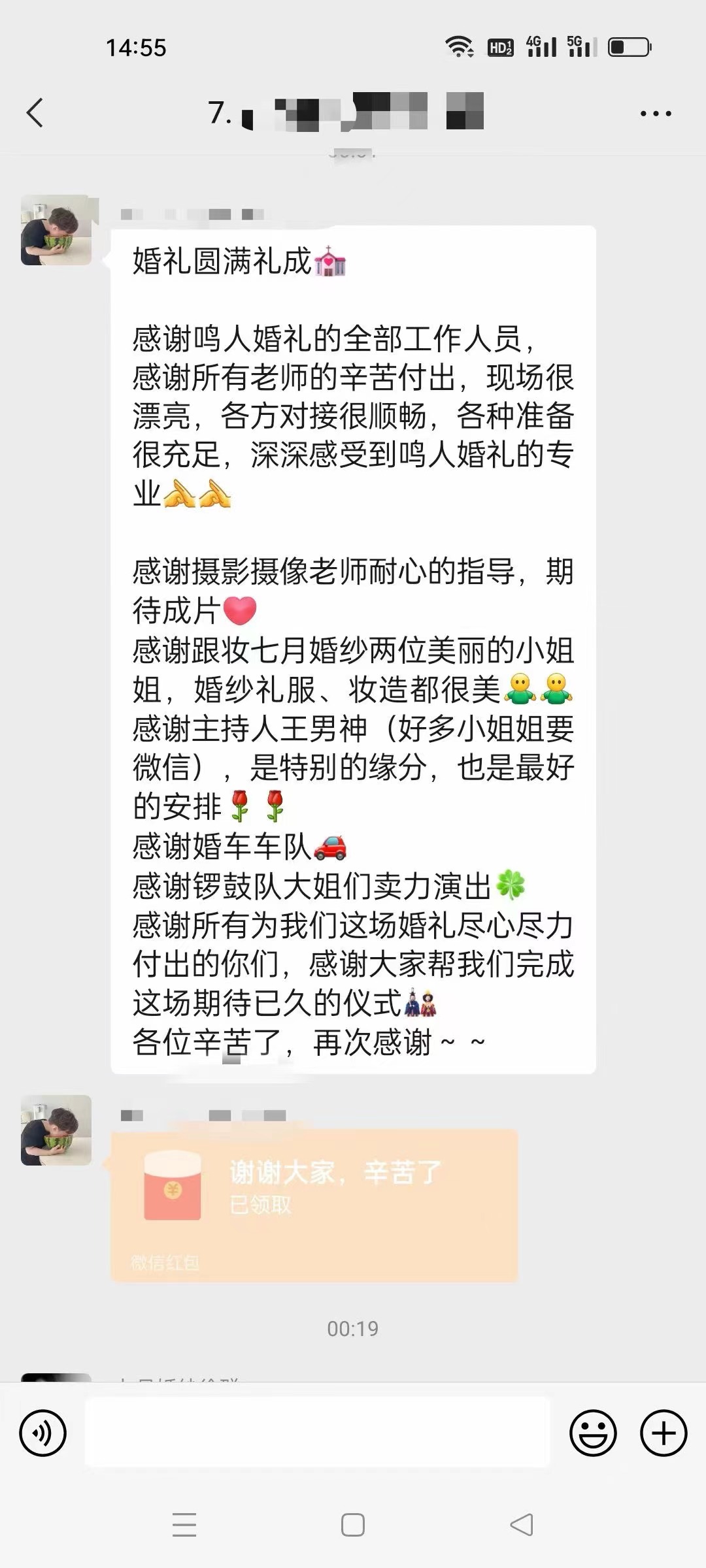This screenshot has height=1568, width=706.
Task: Focus the message text field
Action: coord(318,1433)
